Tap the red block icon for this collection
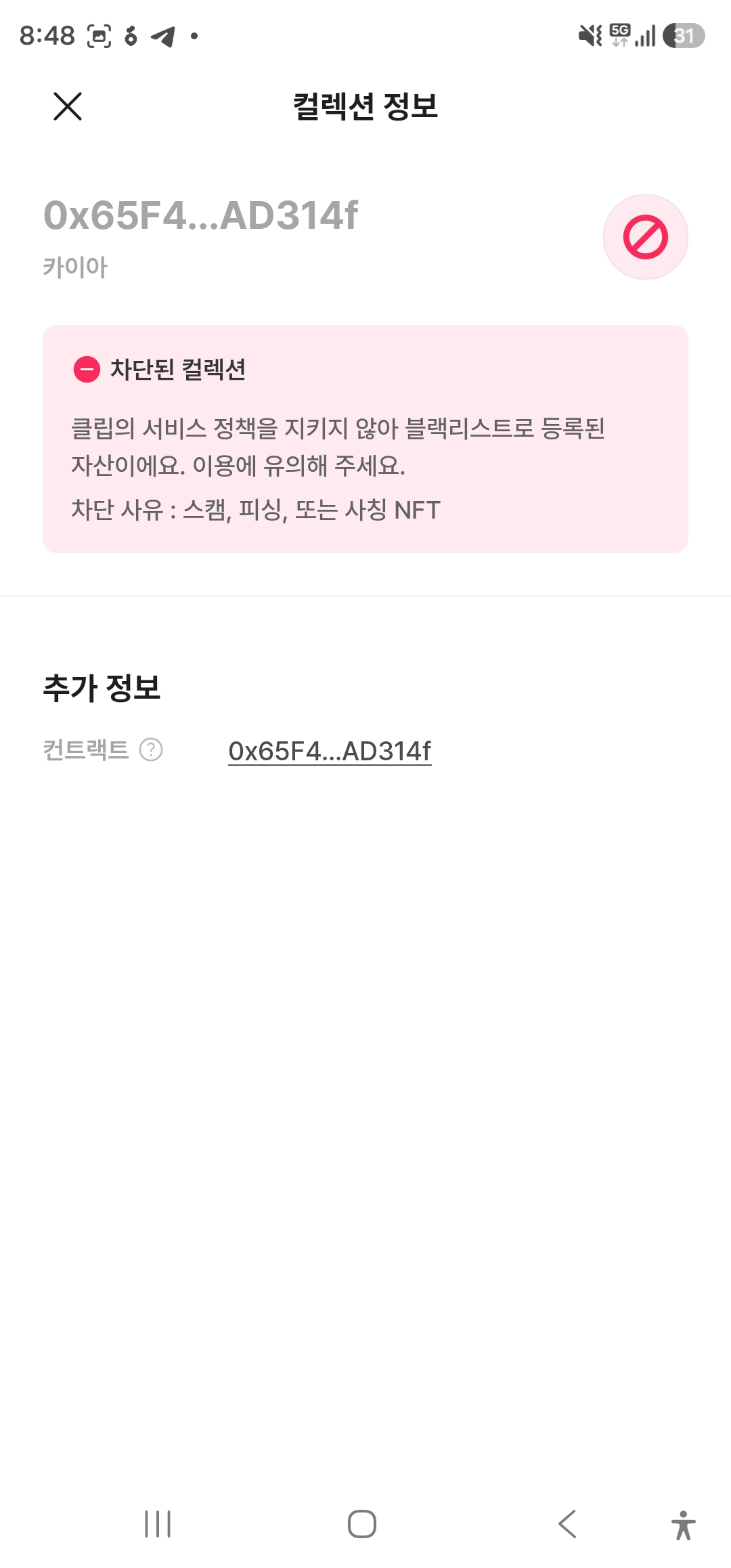The height and width of the screenshot is (1568, 731). (x=645, y=237)
